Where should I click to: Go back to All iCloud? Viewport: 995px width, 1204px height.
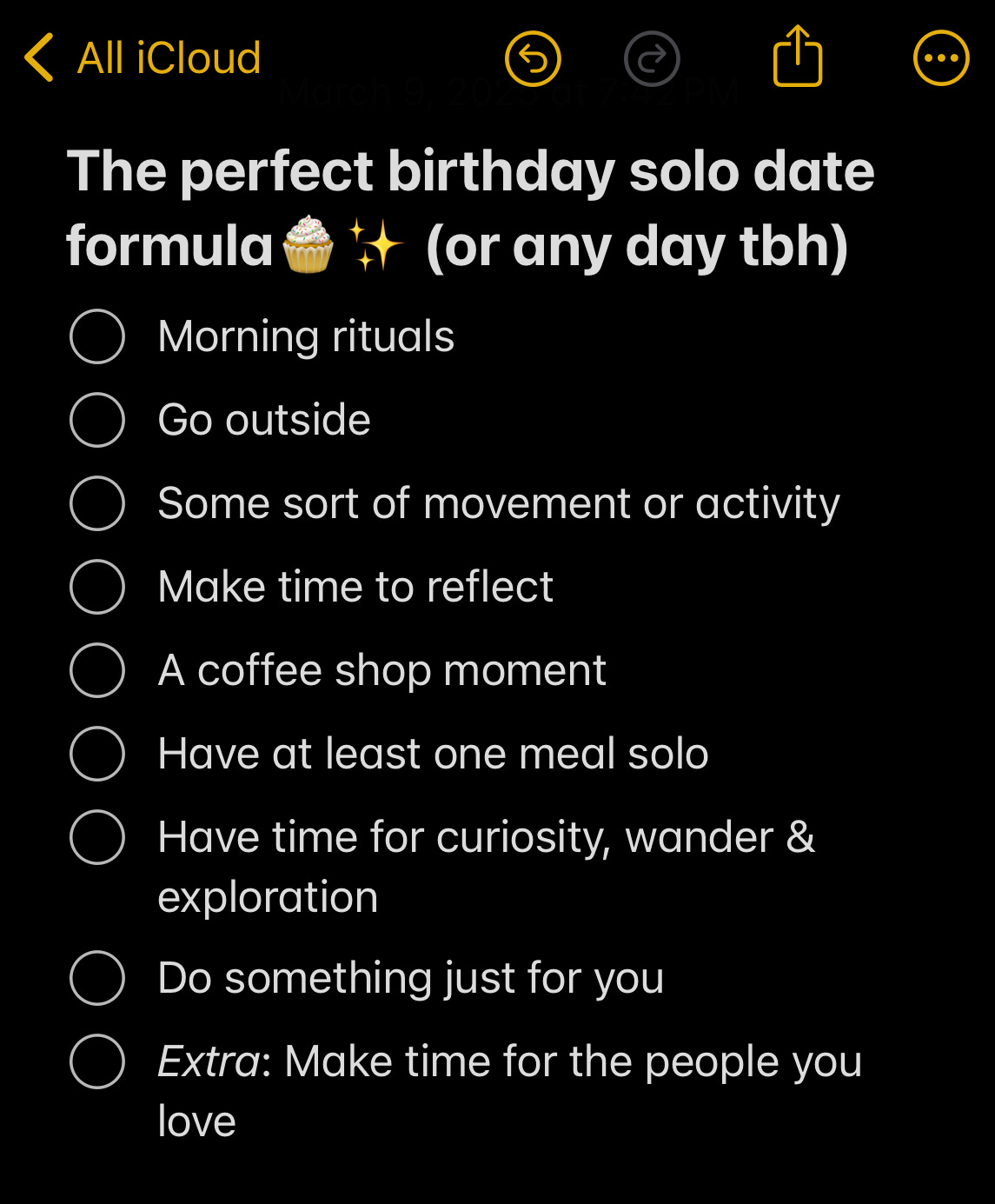coord(143,58)
